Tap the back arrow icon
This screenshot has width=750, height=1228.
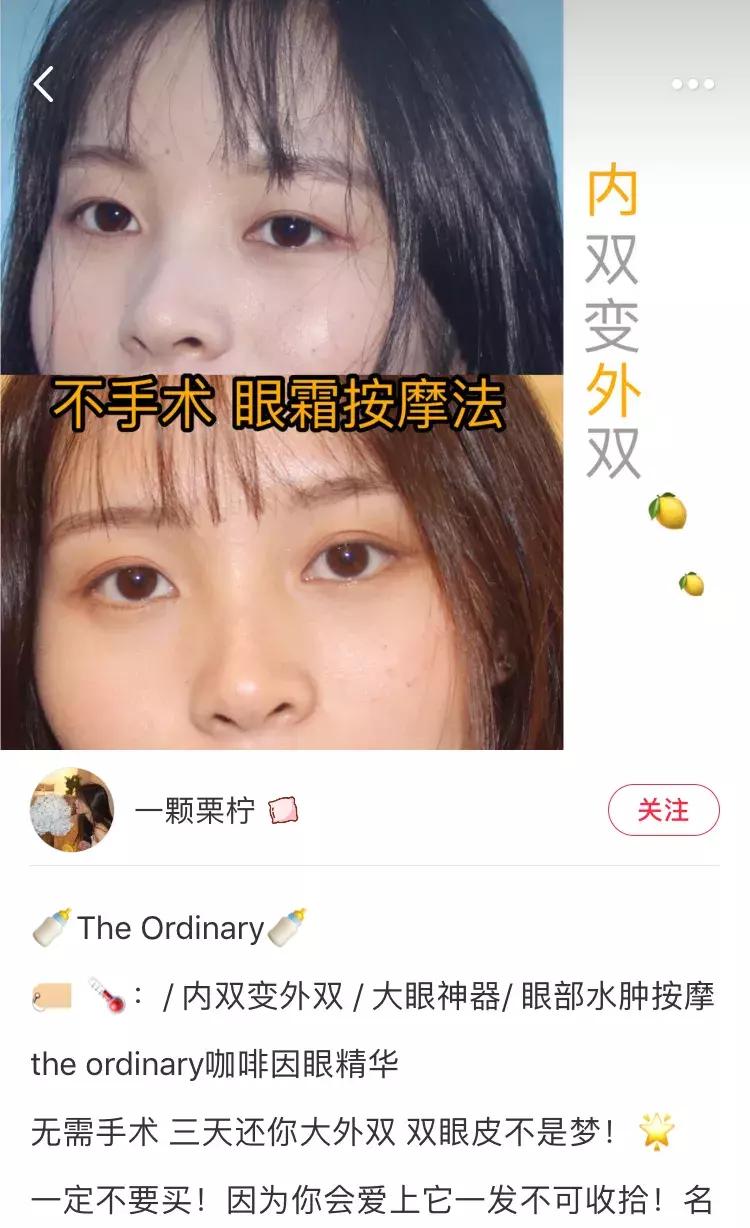tap(42, 85)
